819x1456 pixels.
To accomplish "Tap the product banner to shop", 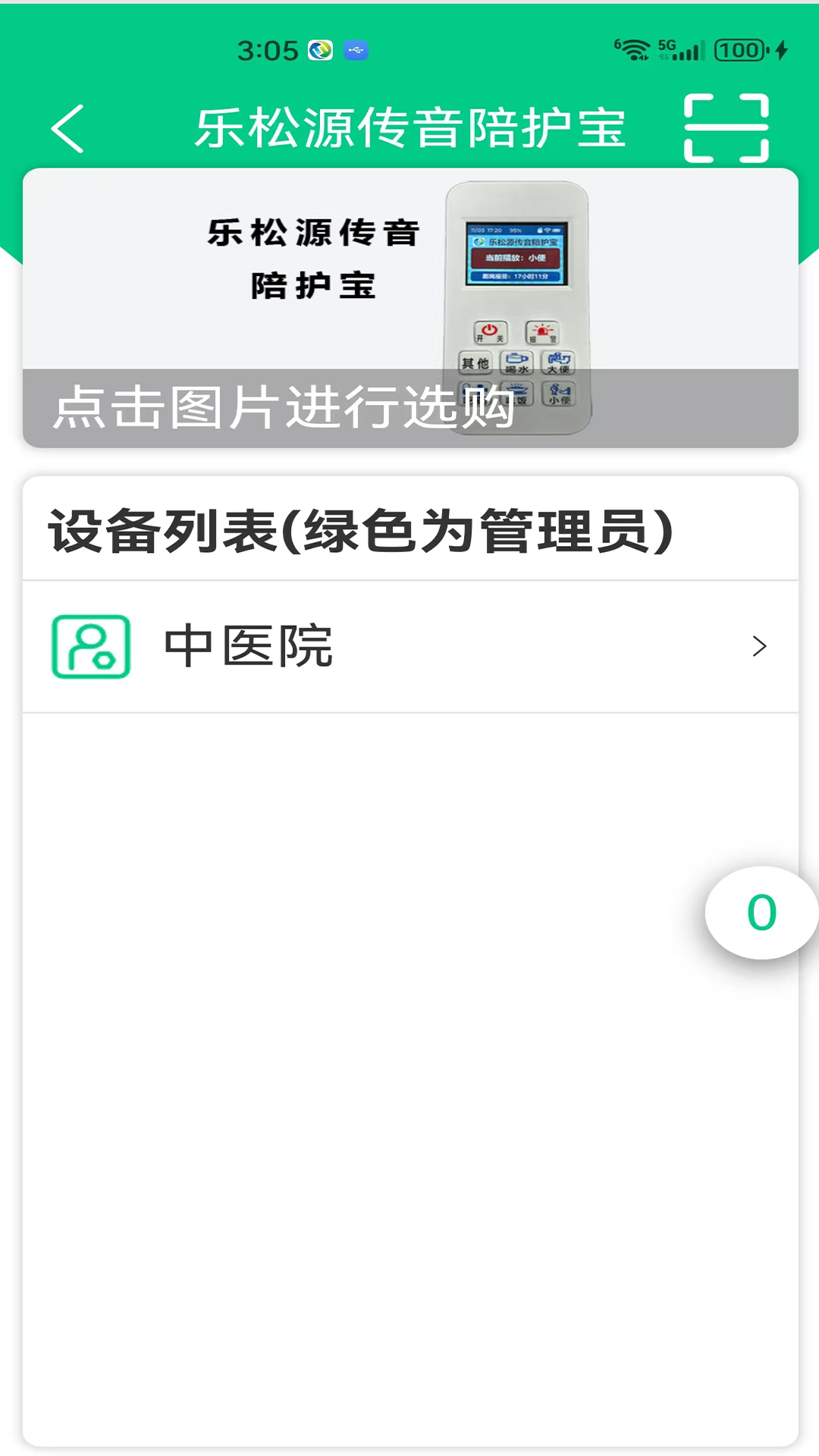I will (x=410, y=308).
